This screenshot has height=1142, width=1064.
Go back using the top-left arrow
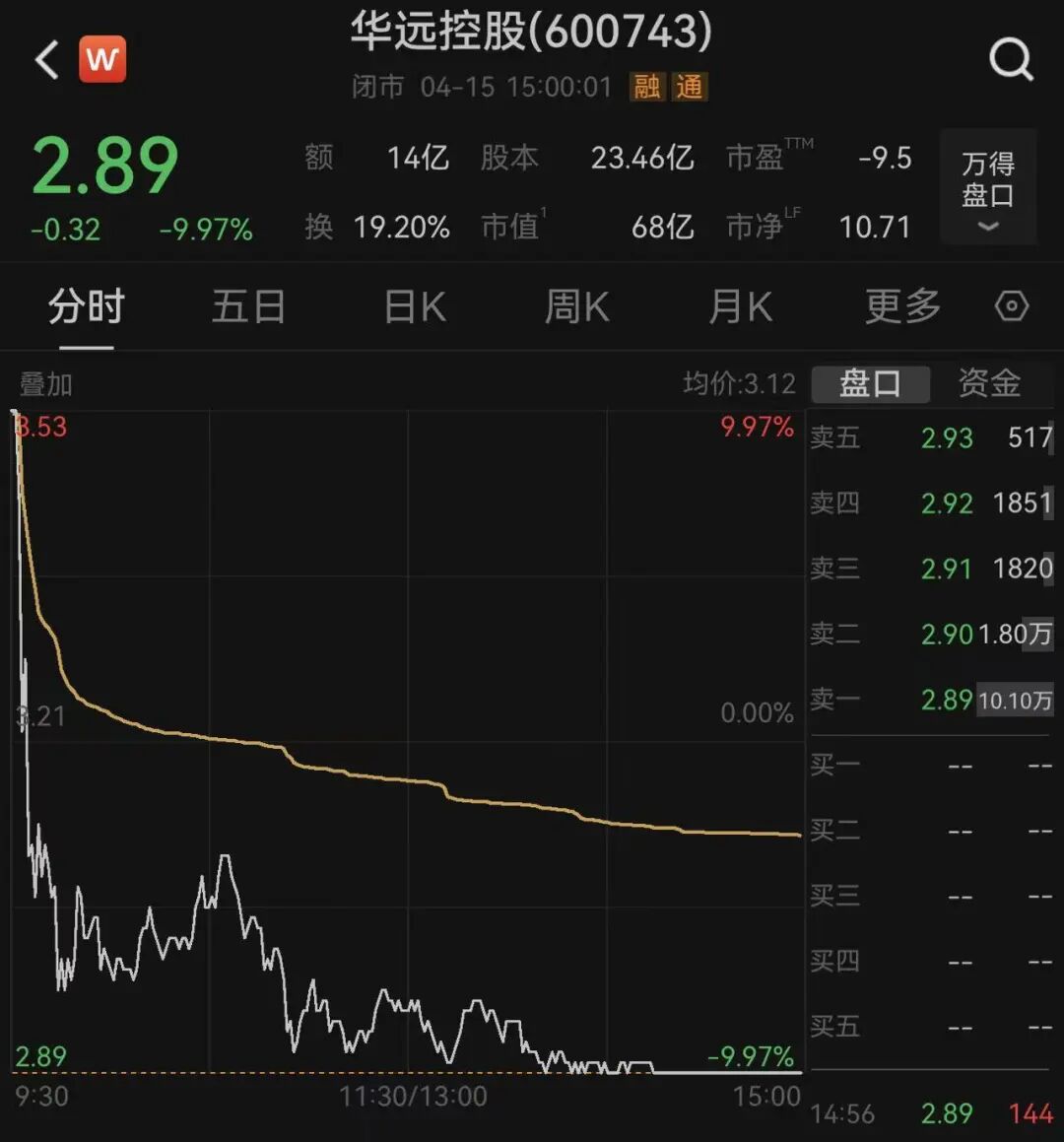(47, 60)
